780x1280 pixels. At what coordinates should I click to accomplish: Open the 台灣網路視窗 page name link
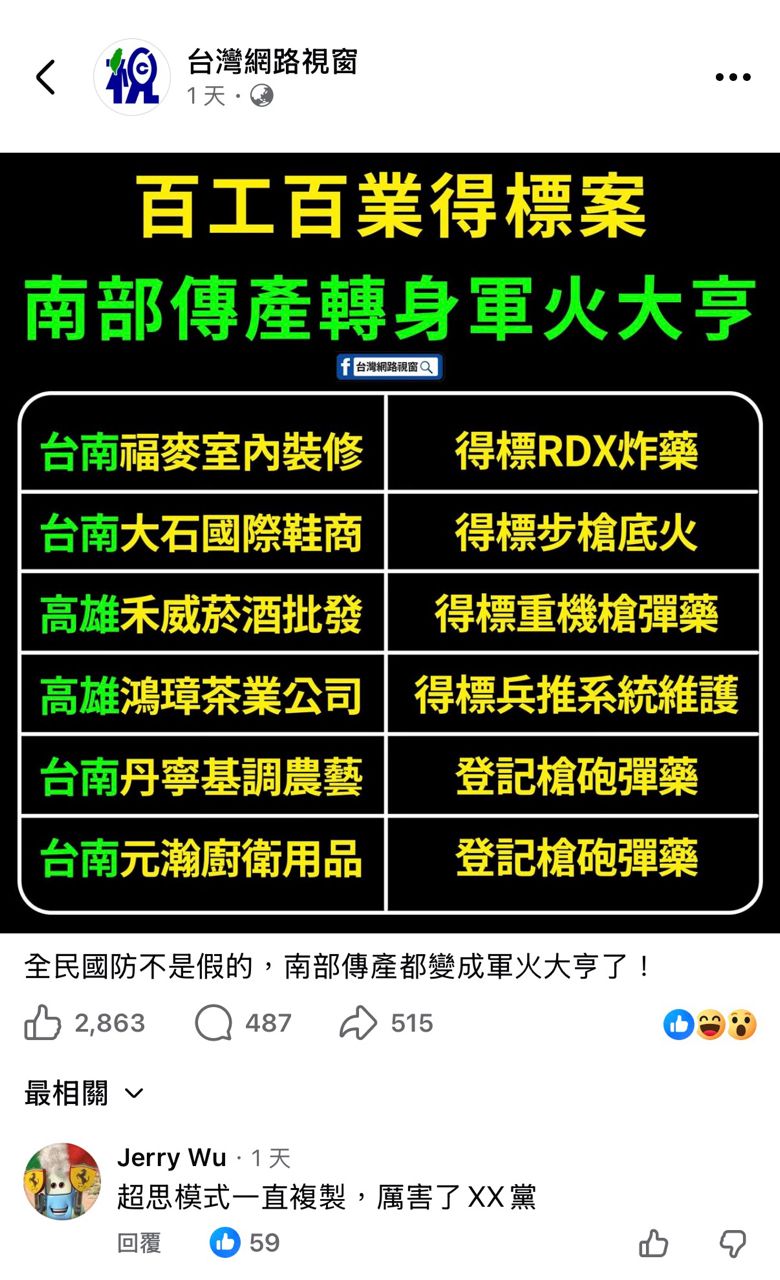(272, 62)
